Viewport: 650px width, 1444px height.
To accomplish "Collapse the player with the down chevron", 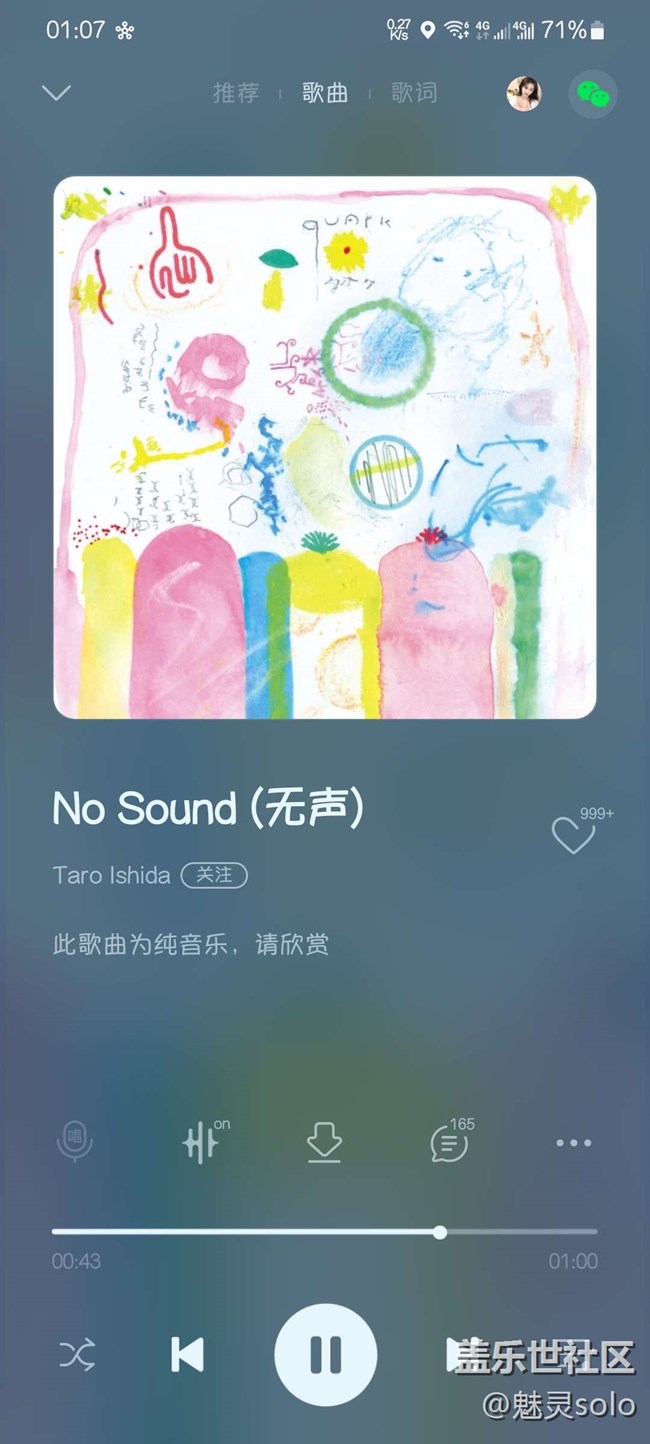I will coord(56,93).
